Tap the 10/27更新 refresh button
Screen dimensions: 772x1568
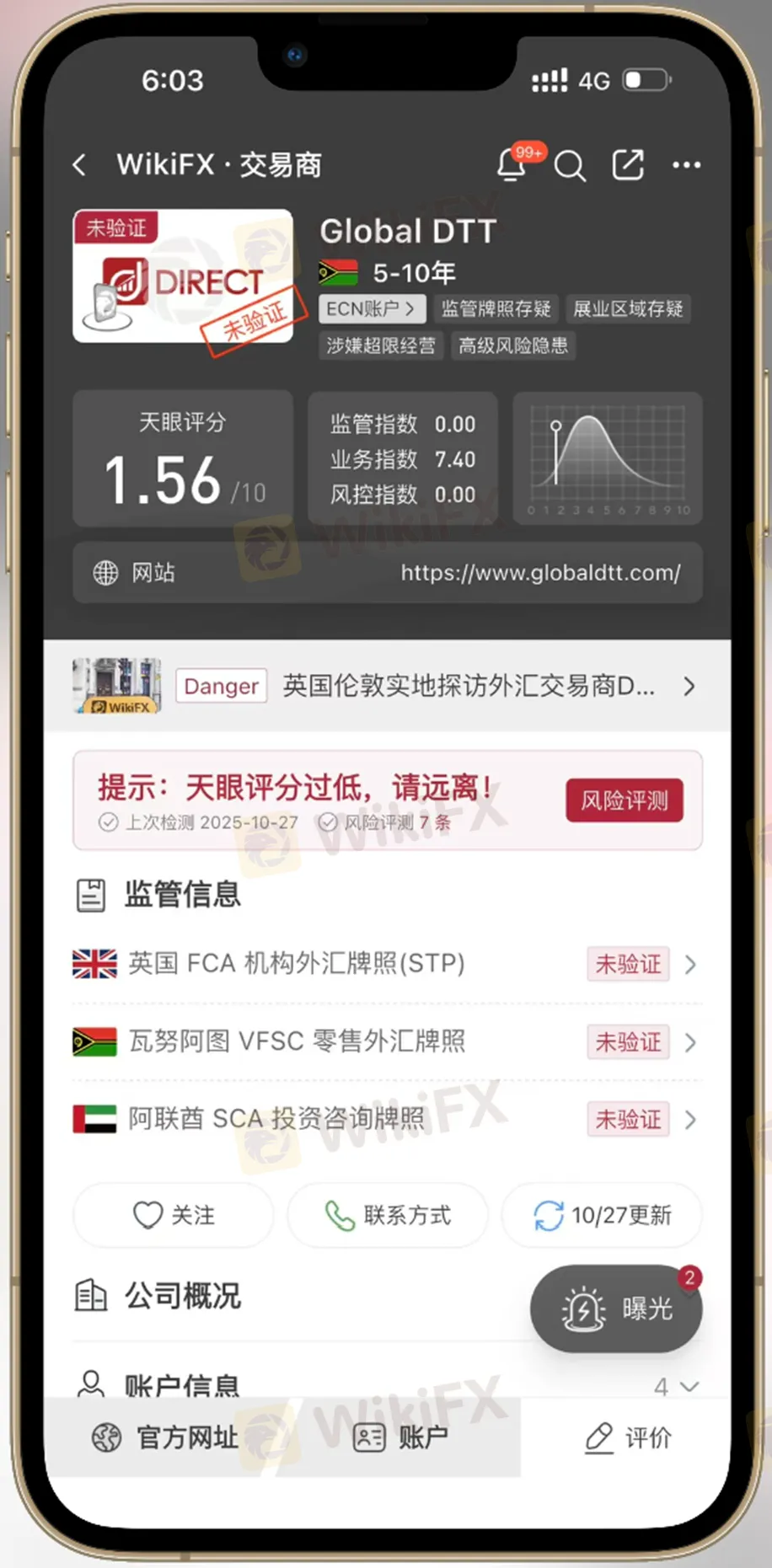pos(602,1215)
